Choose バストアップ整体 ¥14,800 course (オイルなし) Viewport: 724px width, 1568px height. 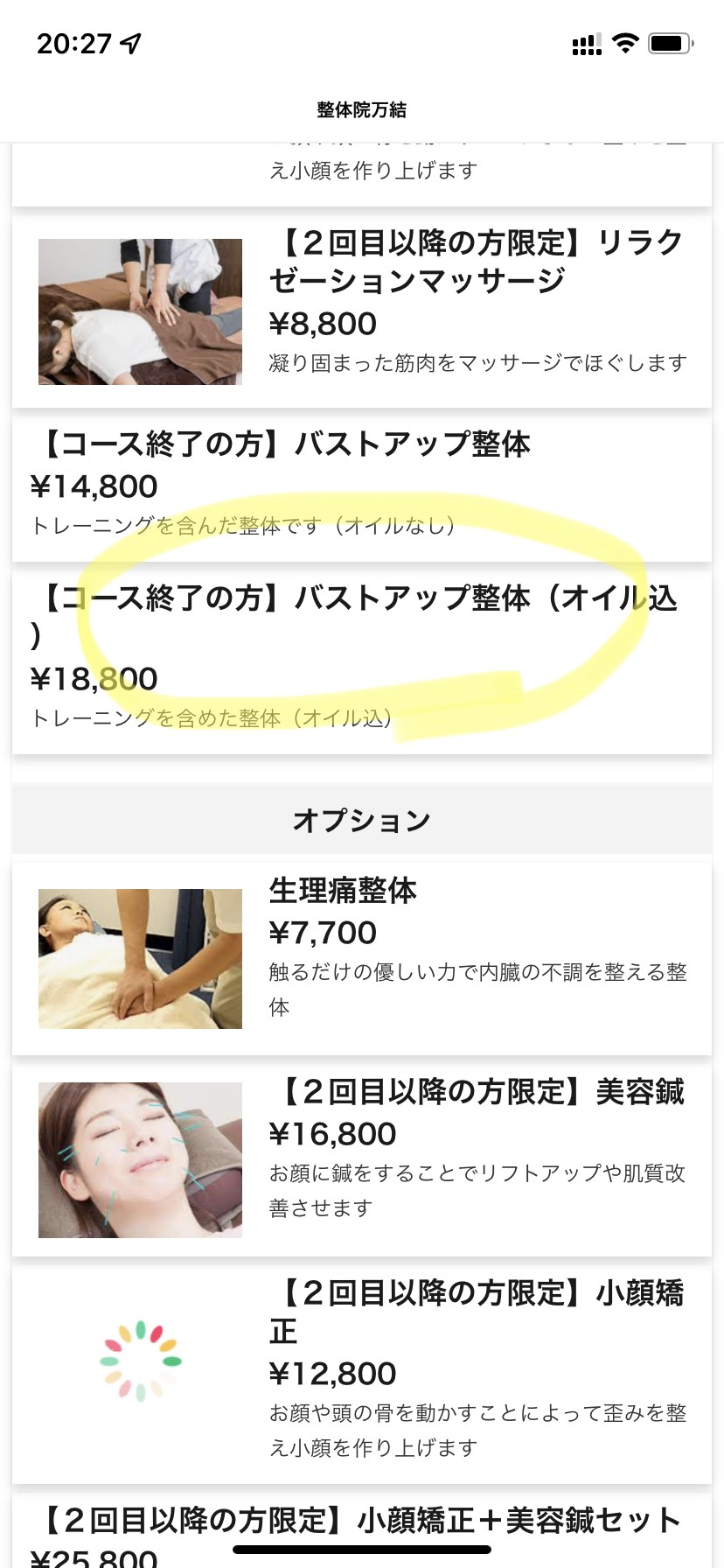pos(362,489)
